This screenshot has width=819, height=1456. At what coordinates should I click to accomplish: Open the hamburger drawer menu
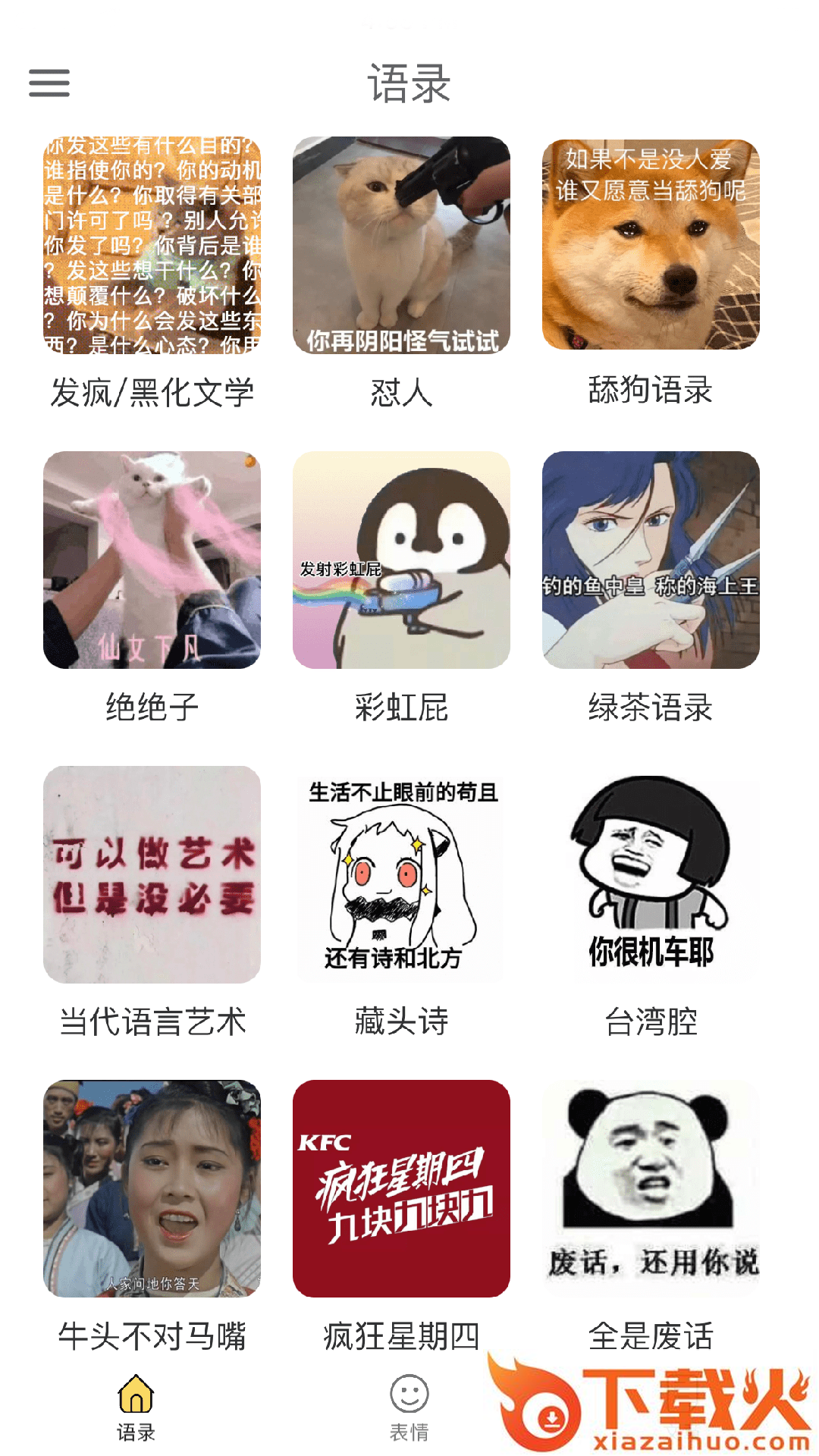pyautogui.click(x=49, y=83)
